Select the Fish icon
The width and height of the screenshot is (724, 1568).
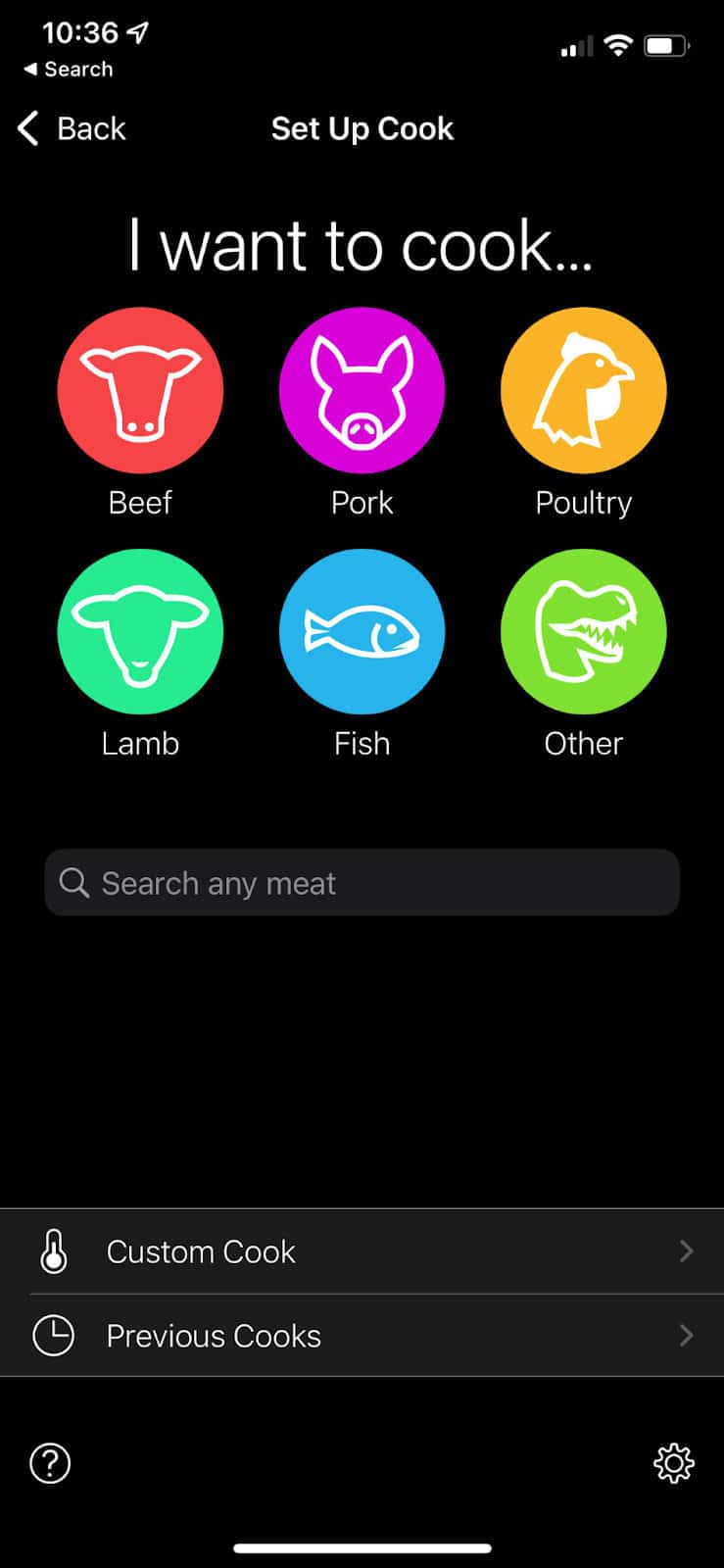point(362,631)
